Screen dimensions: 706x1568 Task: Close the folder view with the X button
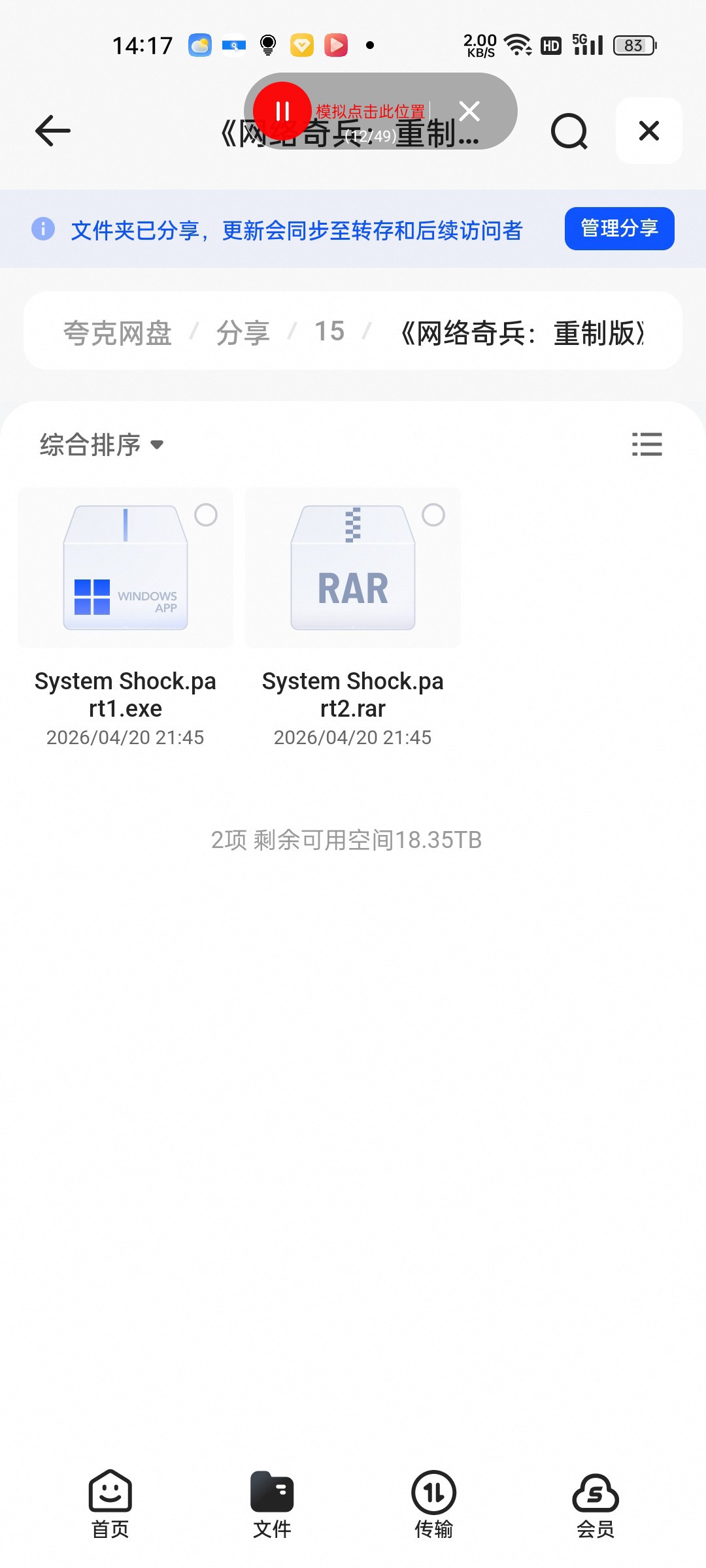648,131
